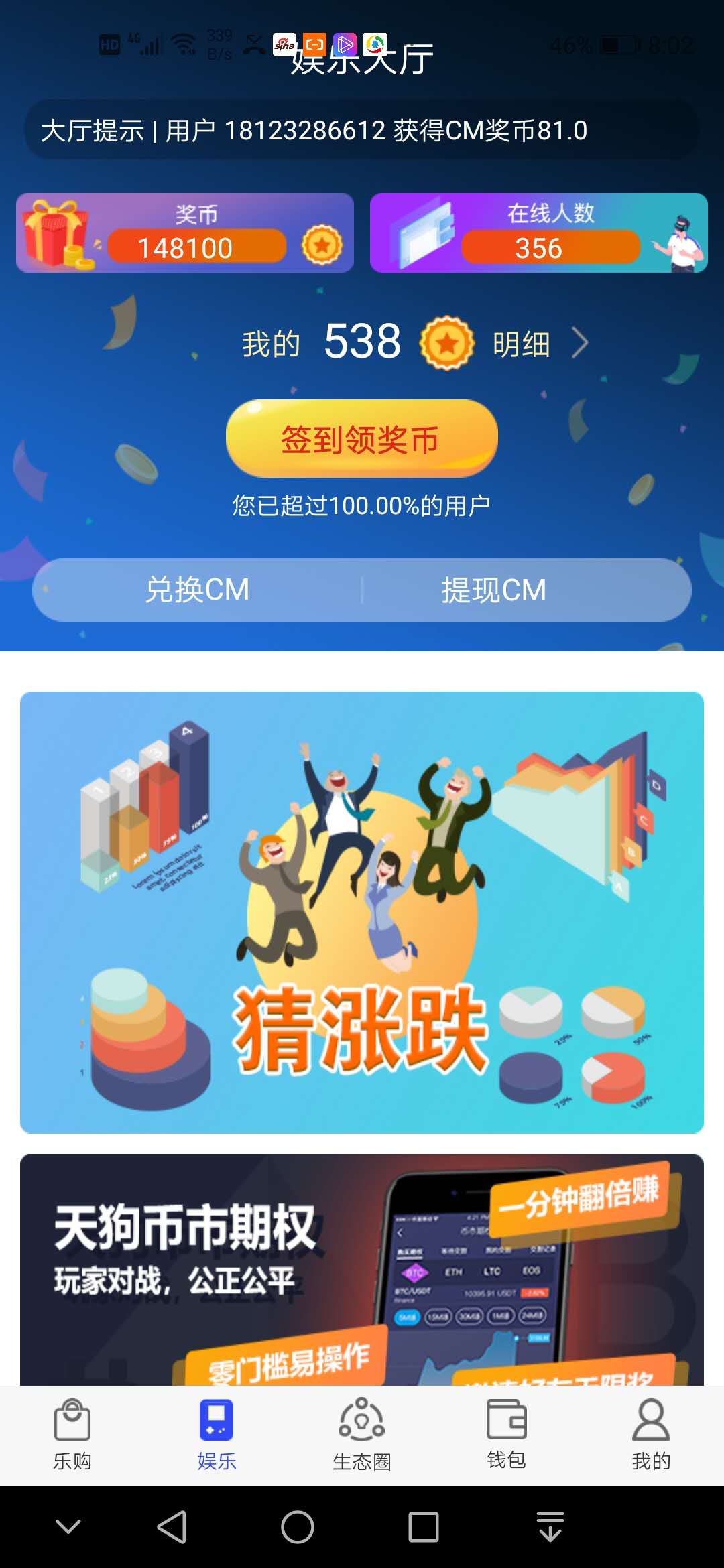The image size is (724, 1568).
Task: Go back using system navigation
Action: pos(172,1527)
